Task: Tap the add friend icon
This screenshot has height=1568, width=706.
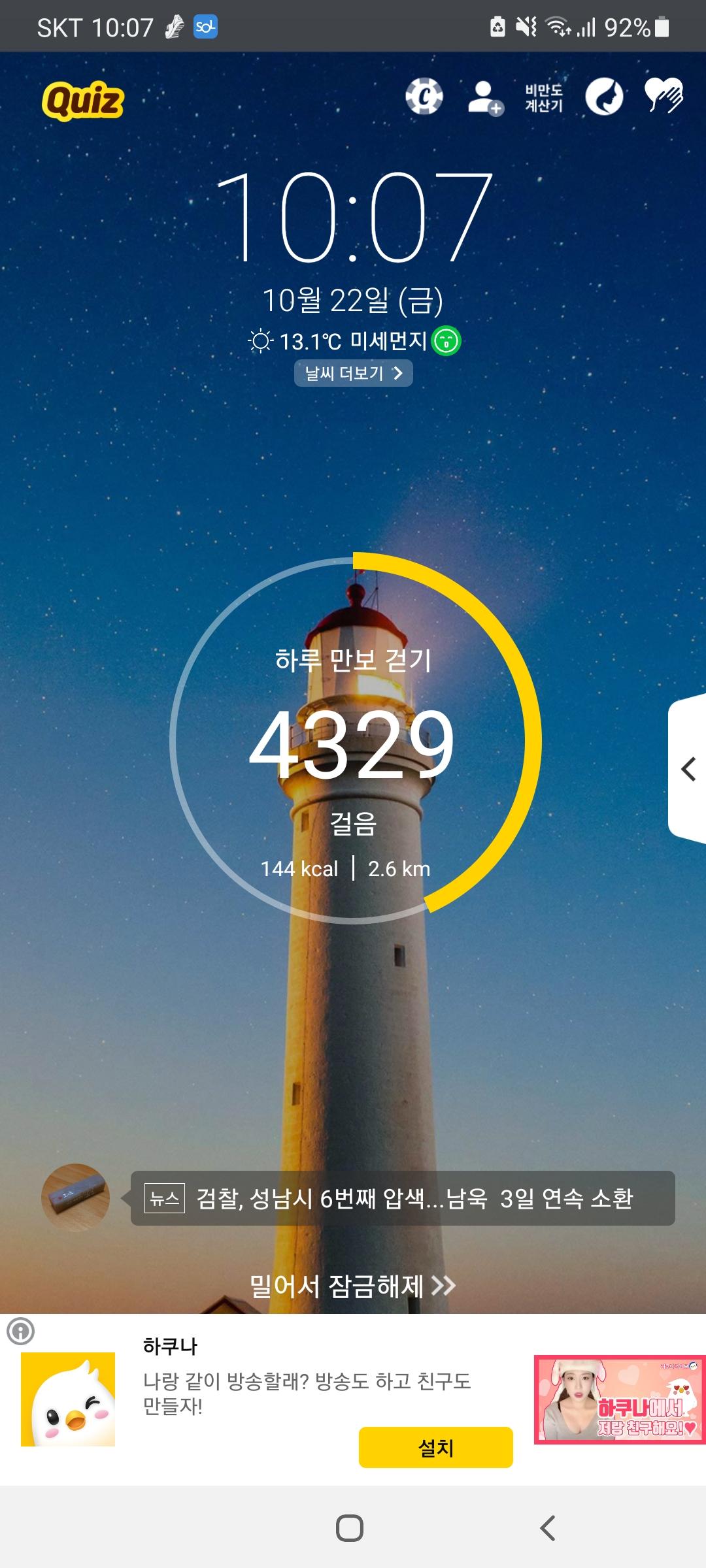Action: (484, 97)
